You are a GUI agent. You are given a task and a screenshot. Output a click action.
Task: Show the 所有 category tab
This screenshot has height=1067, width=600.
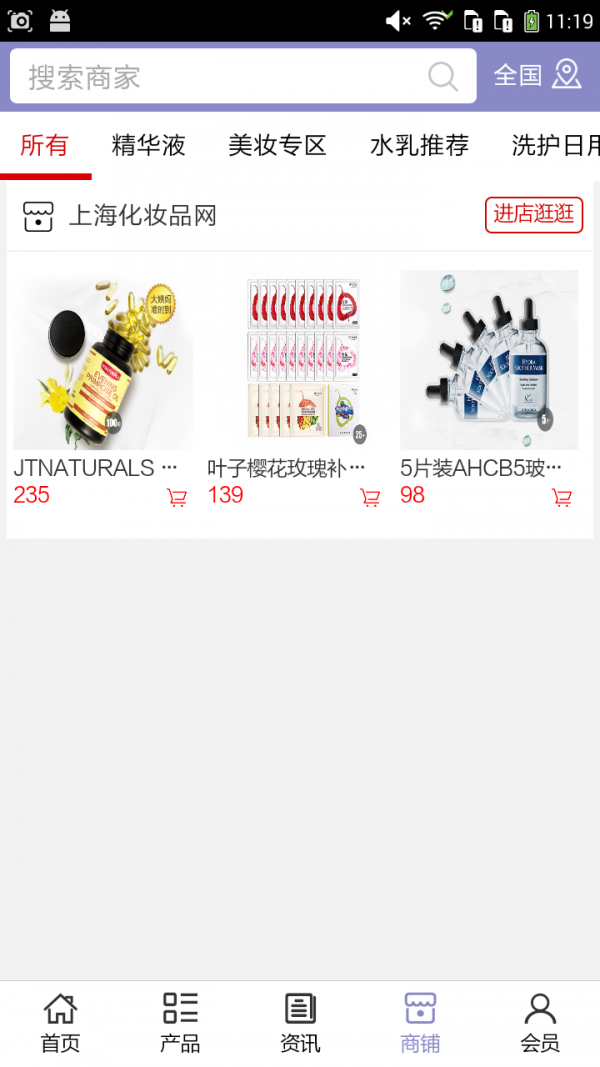point(44,146)
